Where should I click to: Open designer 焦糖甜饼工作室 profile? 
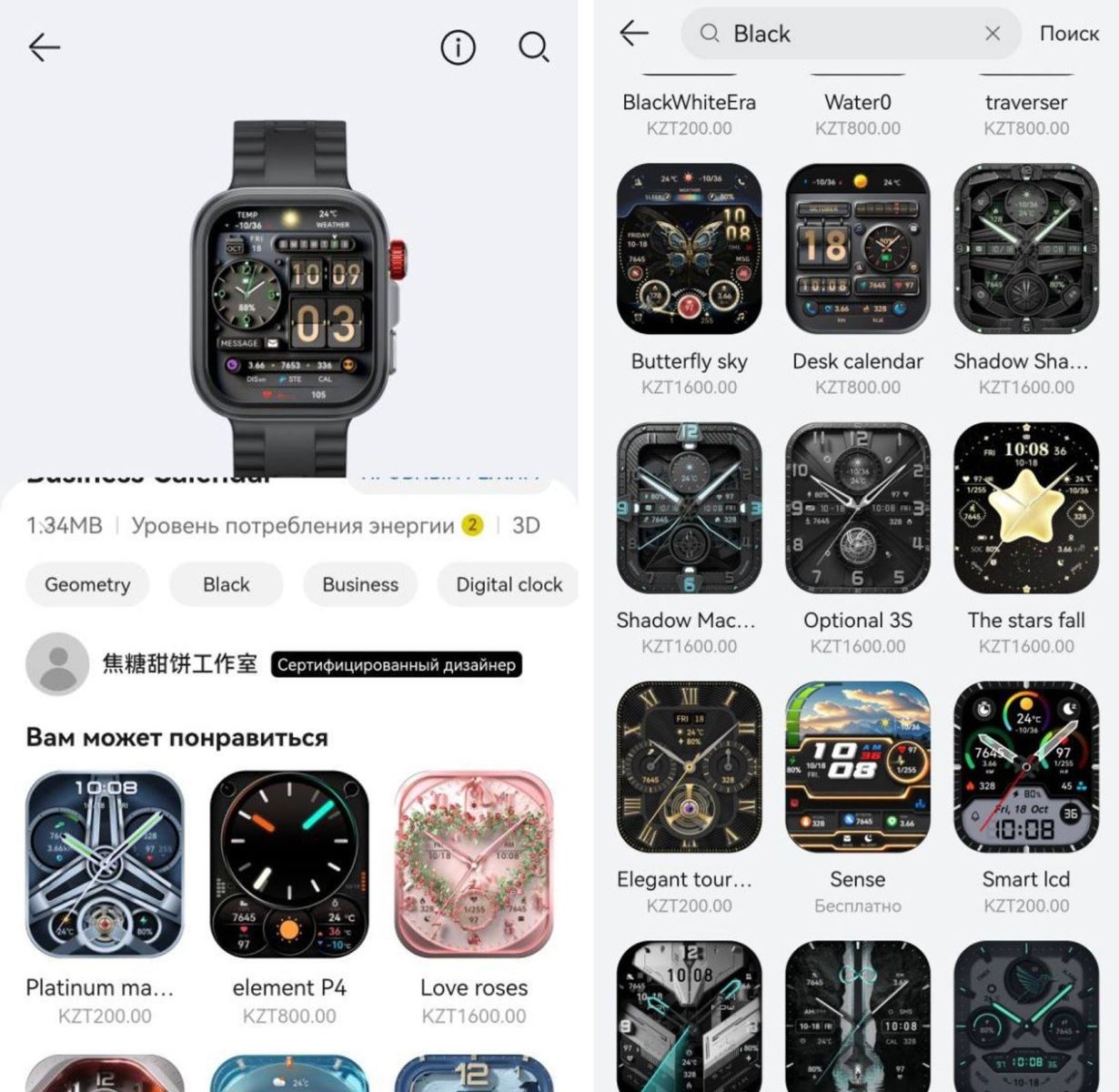point(179,664)
